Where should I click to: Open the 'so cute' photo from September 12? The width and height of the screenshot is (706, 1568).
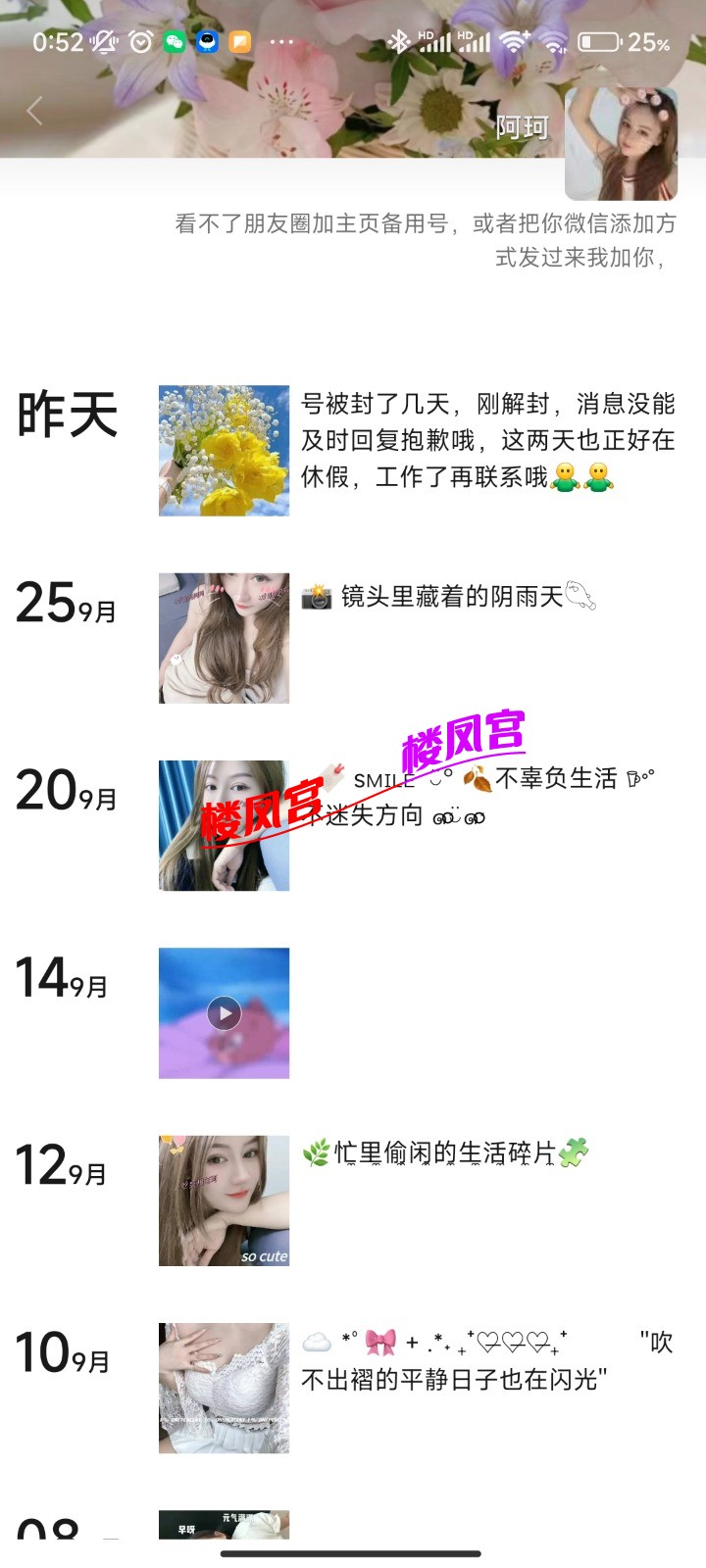click(224, 1200)
